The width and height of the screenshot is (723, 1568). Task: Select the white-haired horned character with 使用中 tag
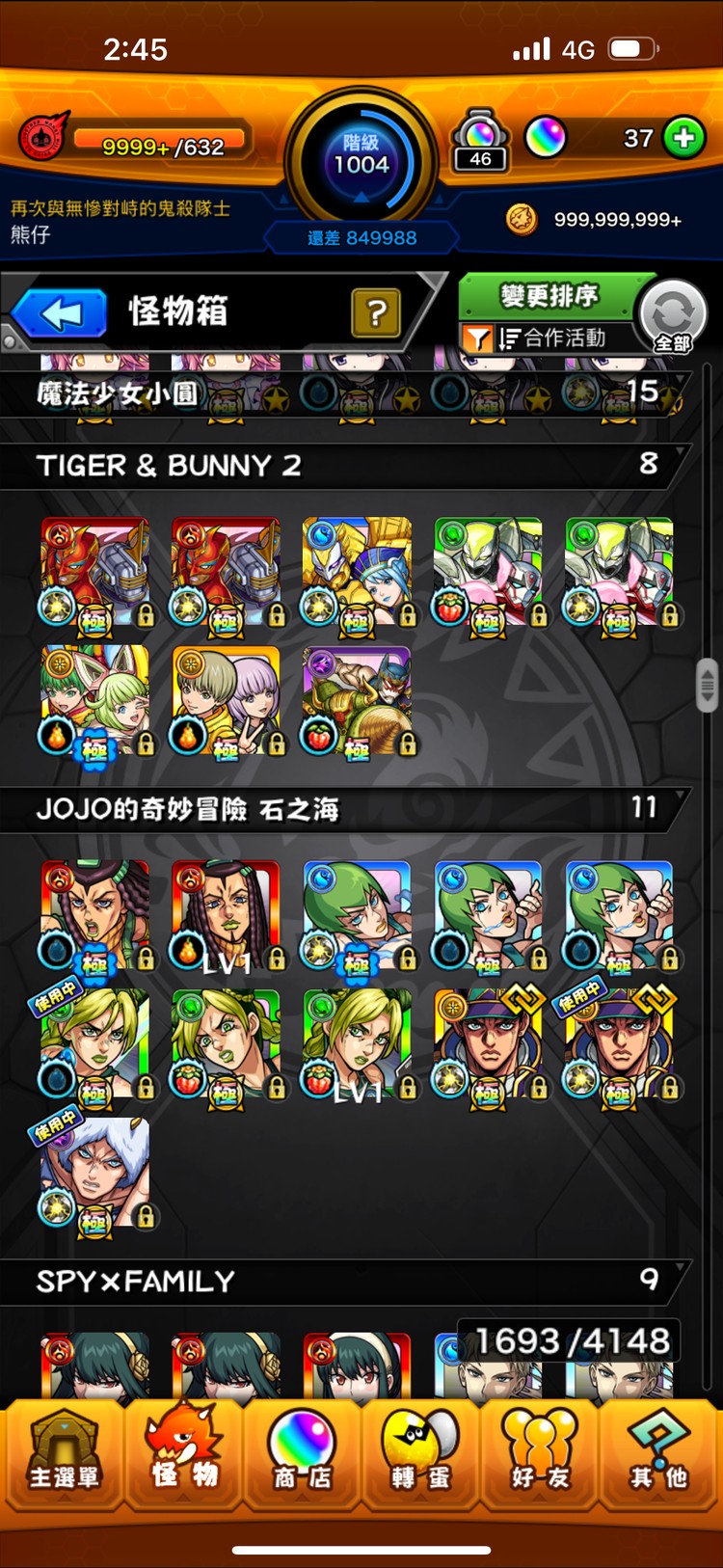[x=94, y=1174]
